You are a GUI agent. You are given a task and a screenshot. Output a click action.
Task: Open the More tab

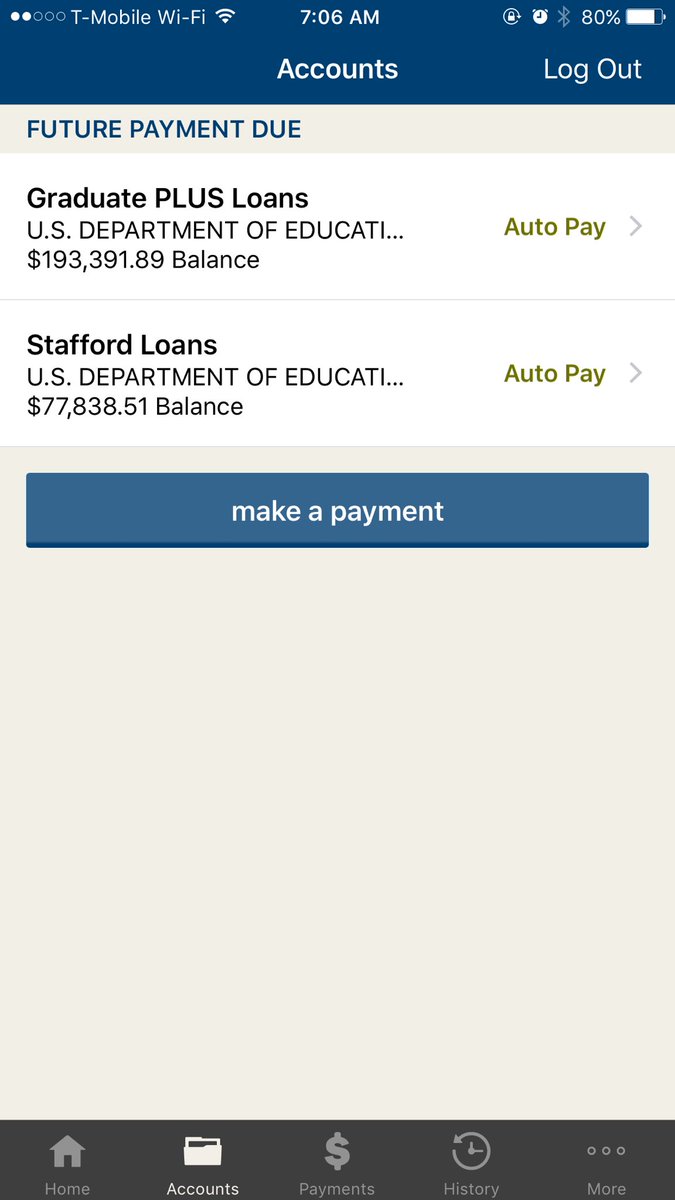click(x=606, y=1163)
